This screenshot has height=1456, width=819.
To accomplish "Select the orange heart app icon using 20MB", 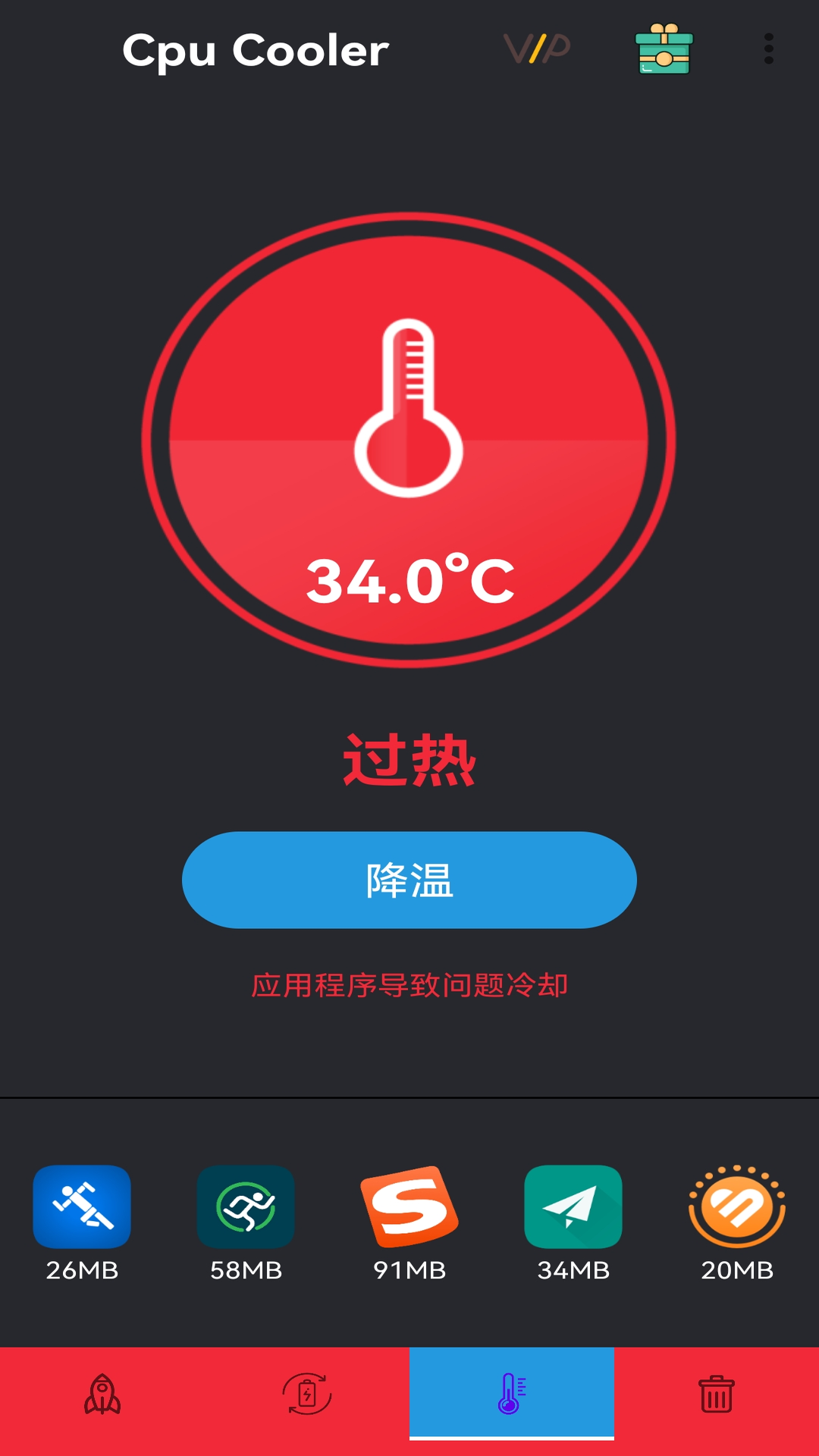I will [x=736, y=1206].
